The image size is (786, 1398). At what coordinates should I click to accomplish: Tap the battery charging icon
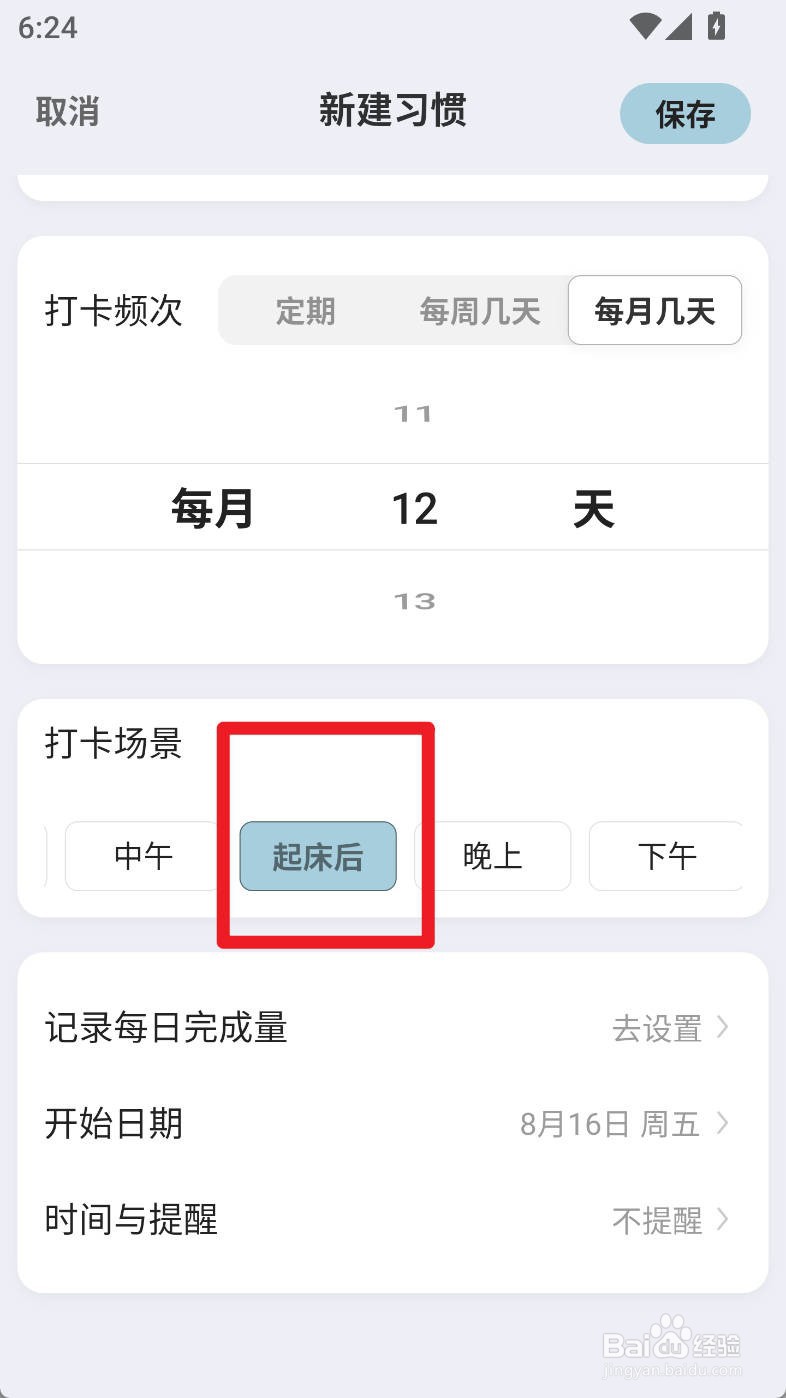click(x=717, y=27)
